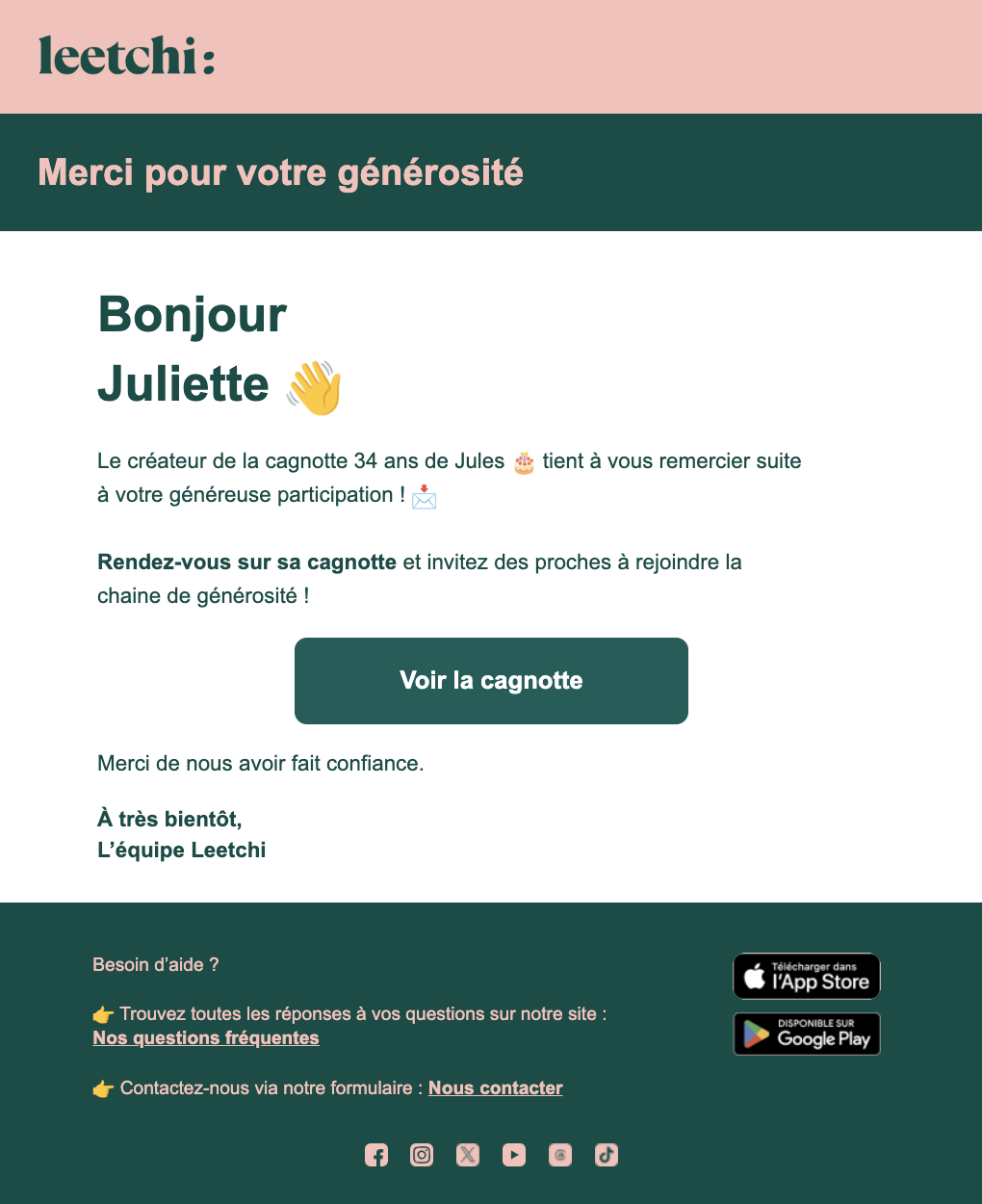Open the App Store download badge

(x=807, y=977)
